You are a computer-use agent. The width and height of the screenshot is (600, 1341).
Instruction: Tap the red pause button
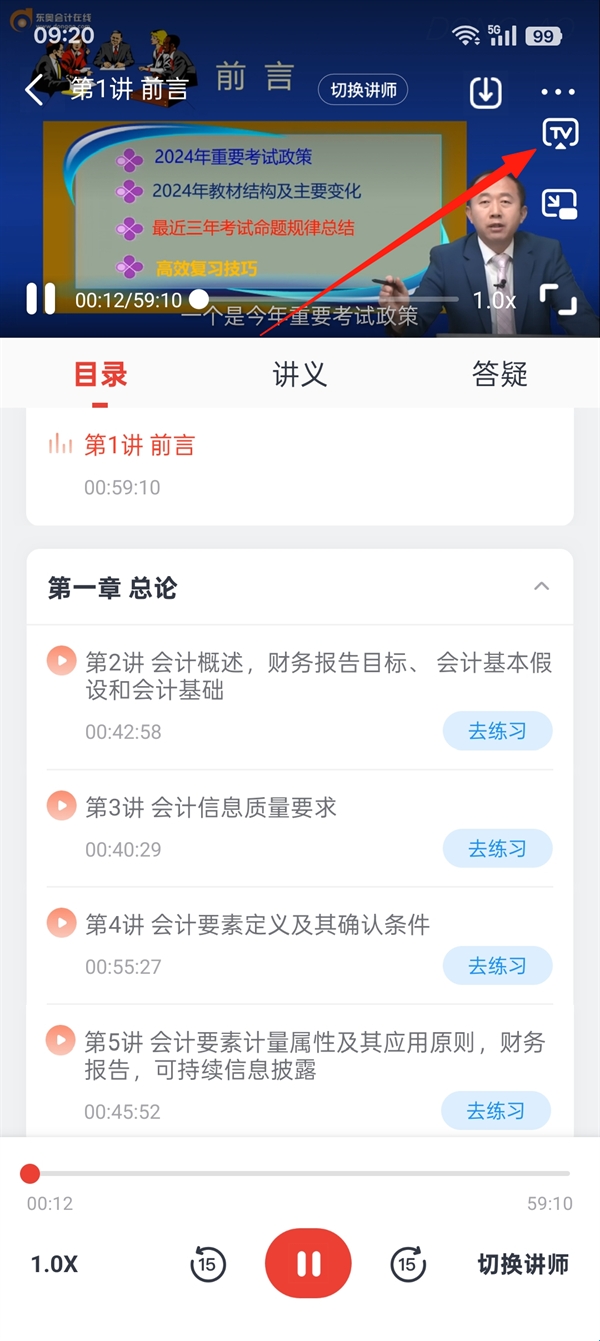tap(308, 1264)
